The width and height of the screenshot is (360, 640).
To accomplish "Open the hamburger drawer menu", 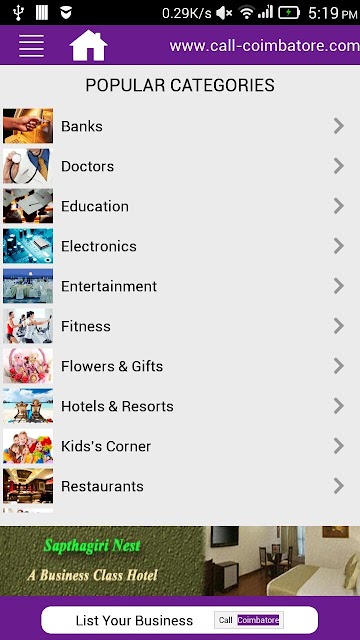I will (31, 46).
